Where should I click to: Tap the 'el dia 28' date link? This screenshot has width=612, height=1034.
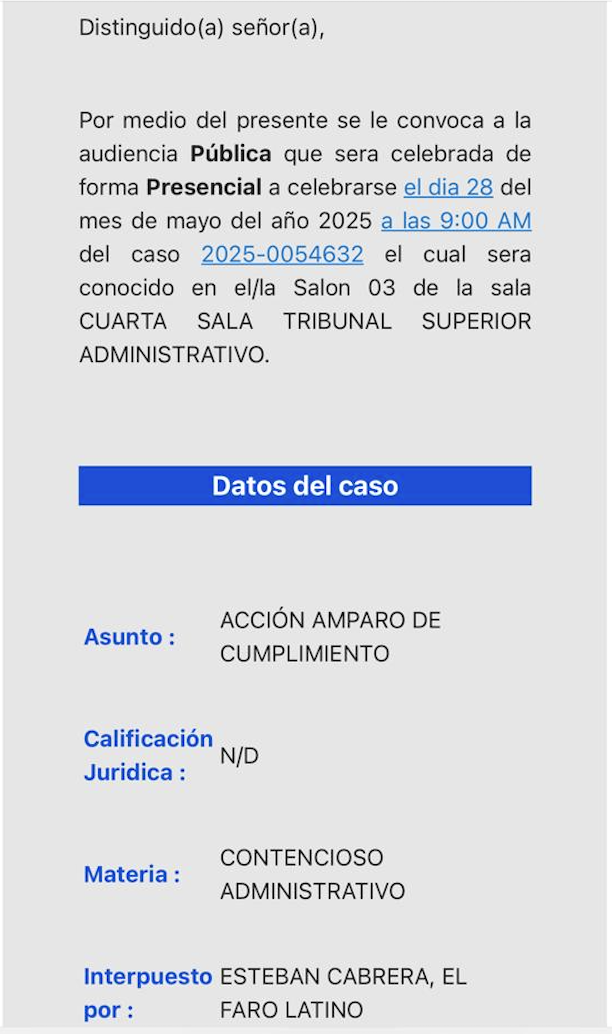448,188
